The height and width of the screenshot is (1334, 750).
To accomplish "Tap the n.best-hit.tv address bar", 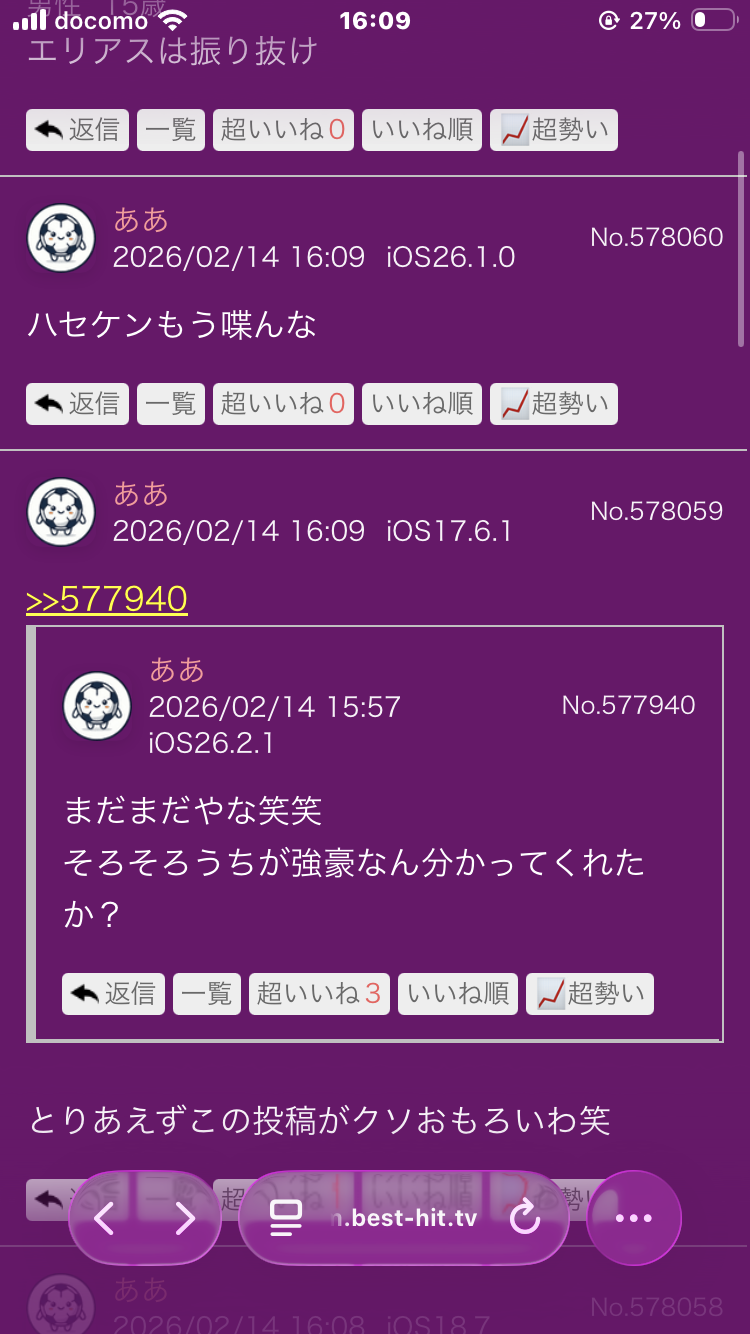I will coord(405,1218).
